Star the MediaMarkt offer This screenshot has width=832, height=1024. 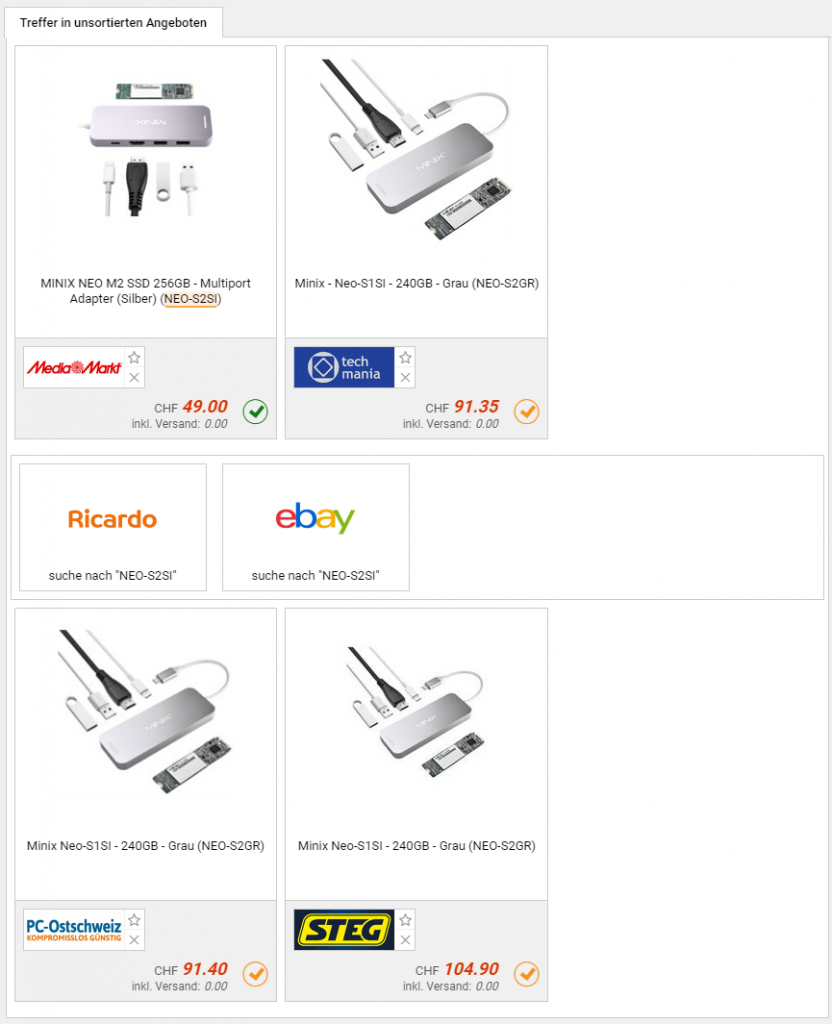point(135,357)
